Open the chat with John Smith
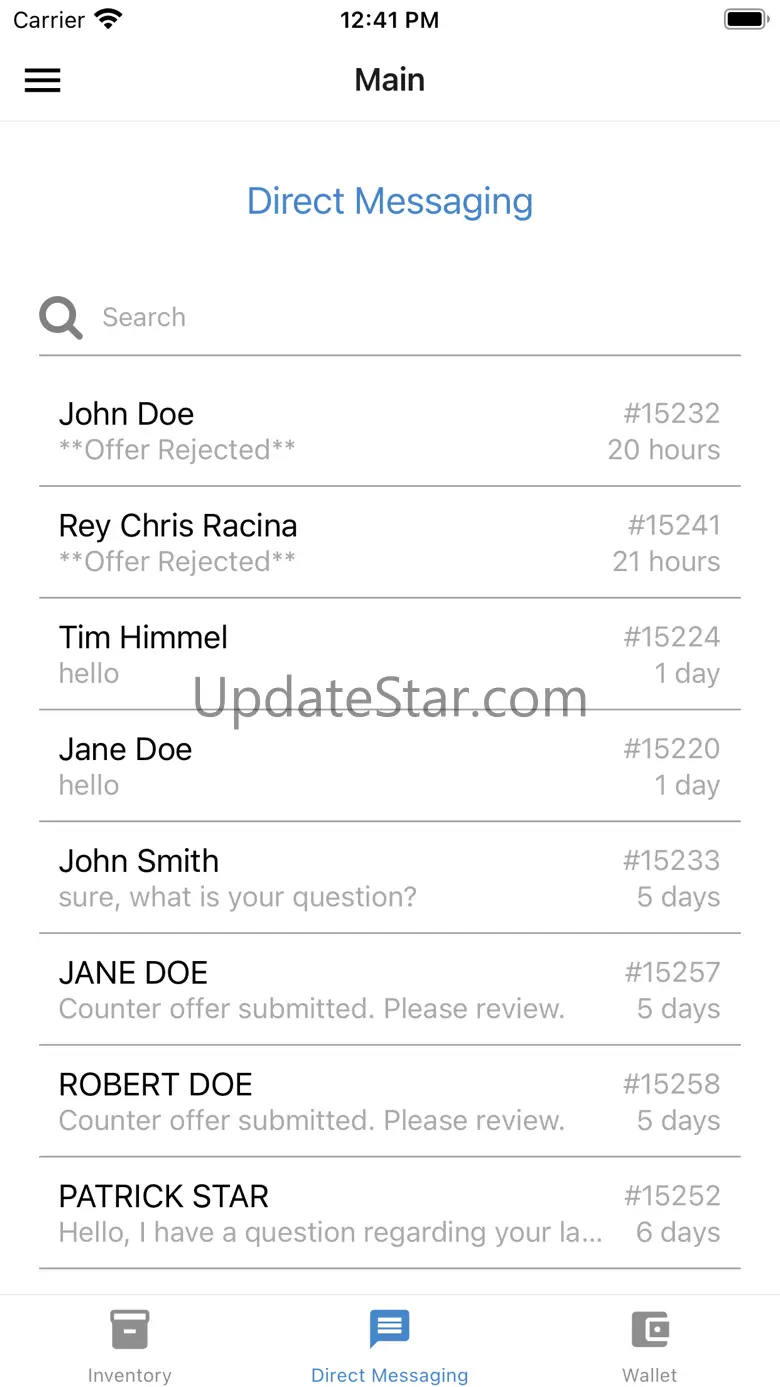The image size is (780, 1387). pyautogui.click(x=390, y=879)
